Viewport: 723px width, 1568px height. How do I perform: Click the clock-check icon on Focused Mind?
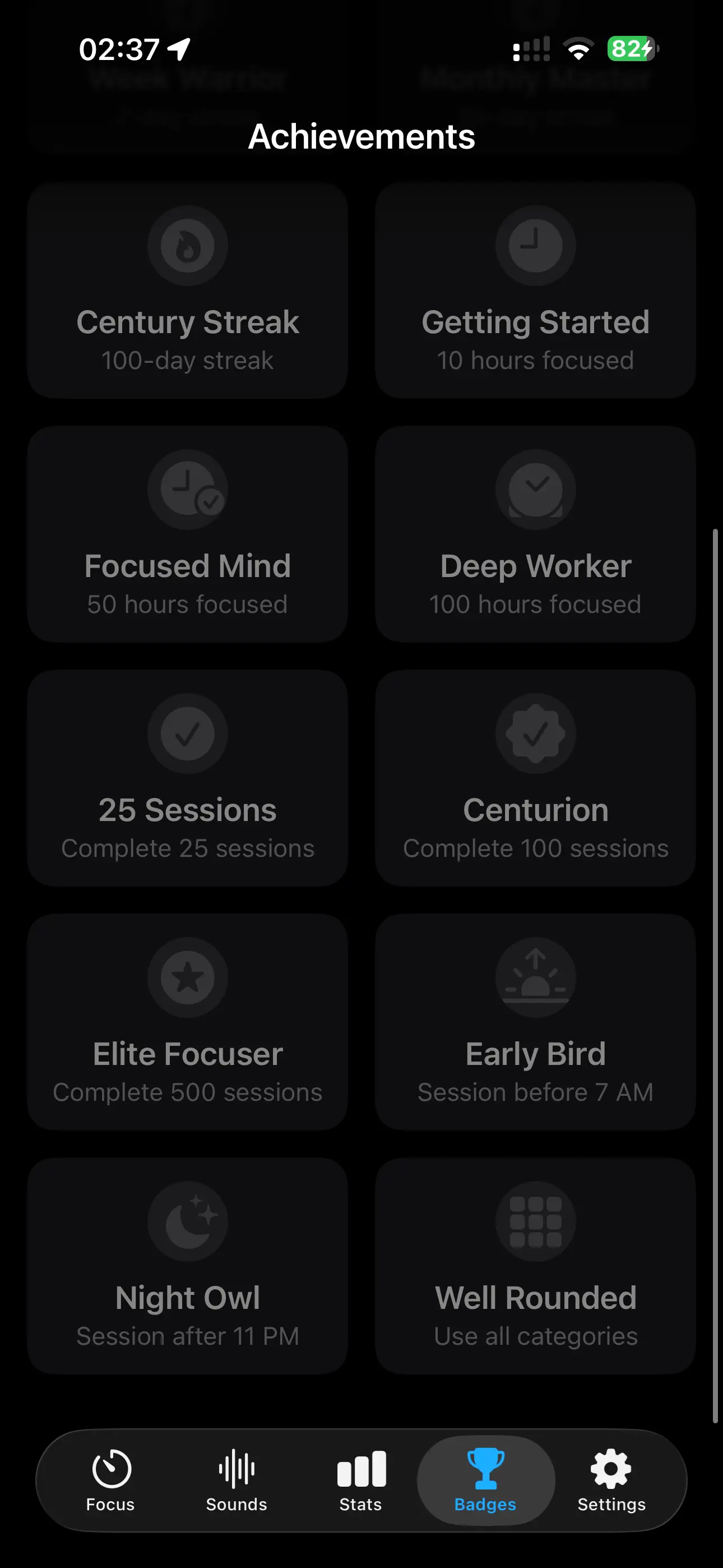[187, 490]
